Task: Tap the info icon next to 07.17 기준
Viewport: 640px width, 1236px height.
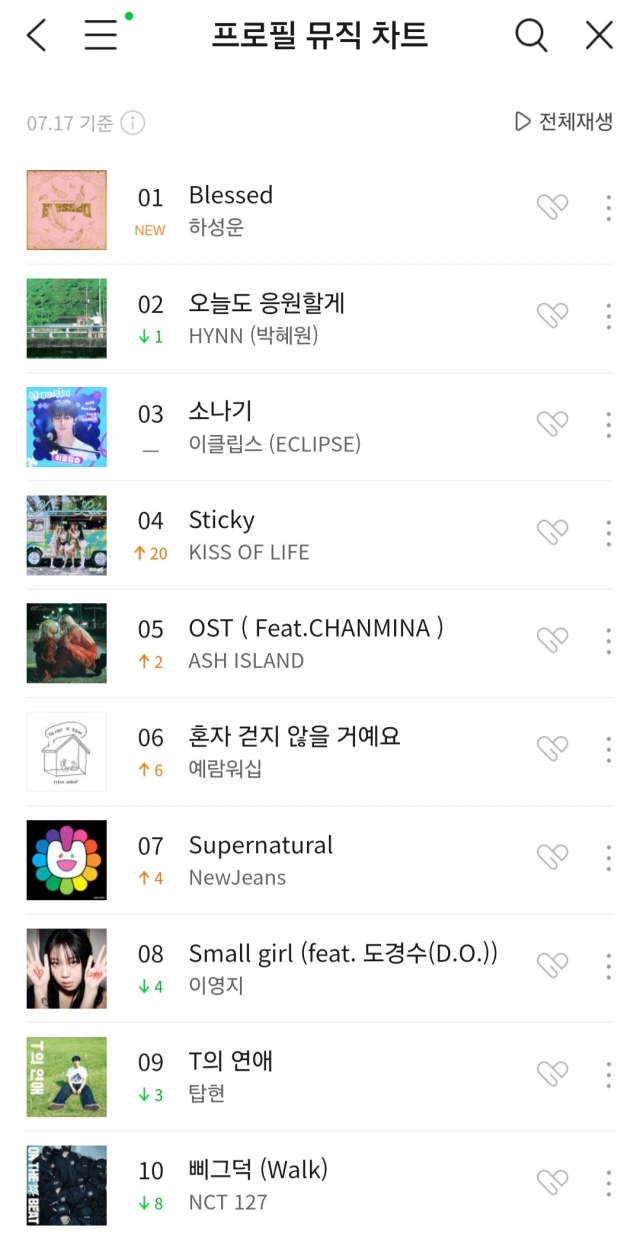Action: tap(133, 123)
